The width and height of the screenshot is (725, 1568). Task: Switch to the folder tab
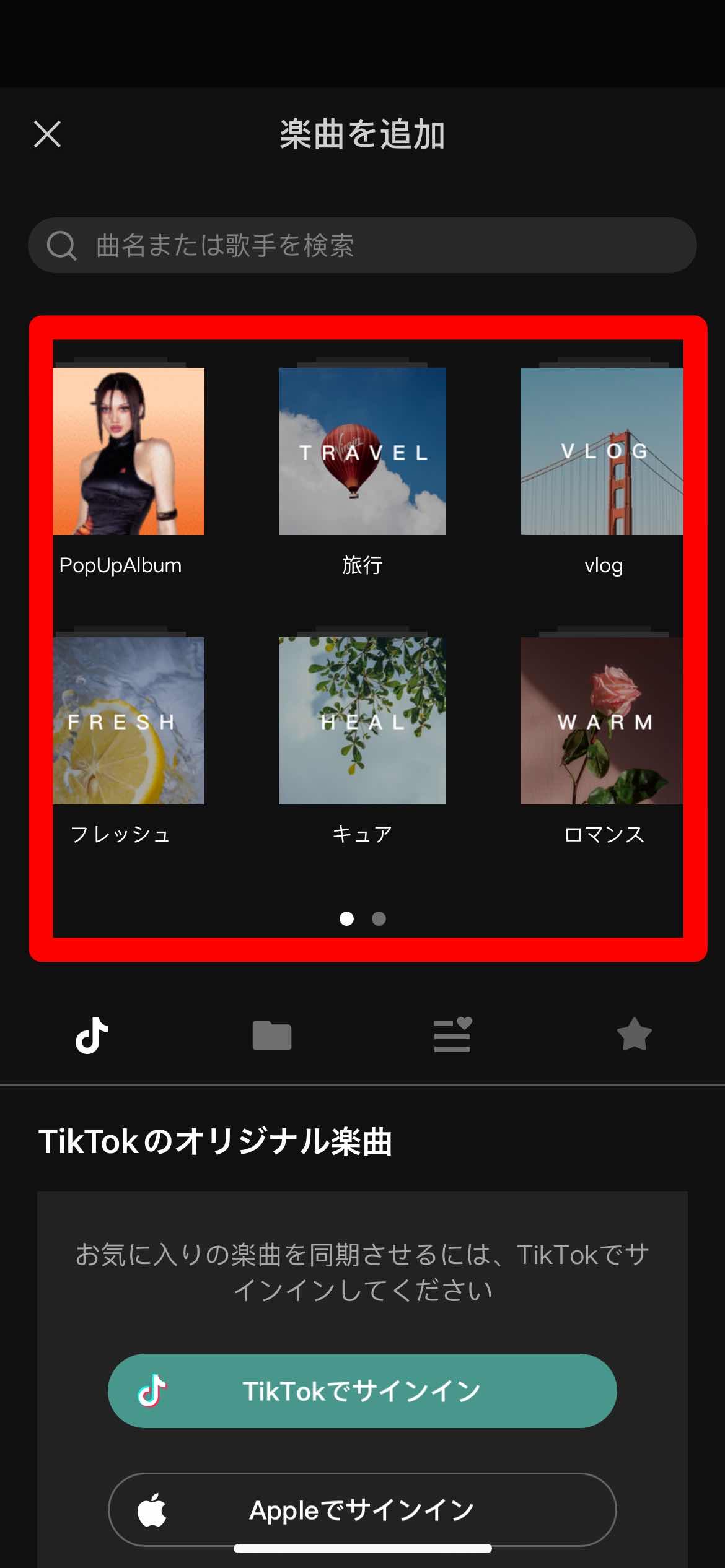click(272, 1035)
